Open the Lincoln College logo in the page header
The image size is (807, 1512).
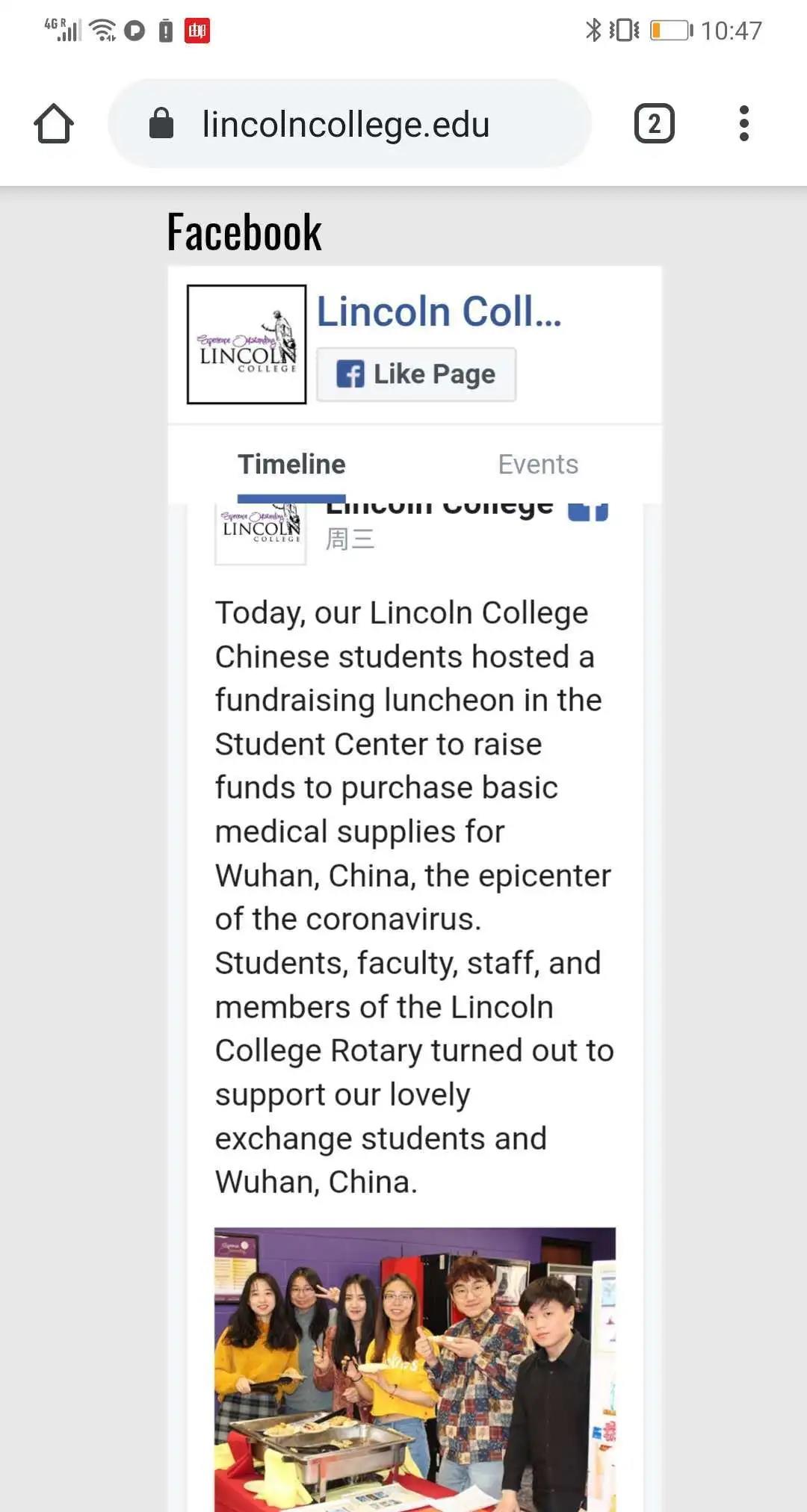pos(247,344)
